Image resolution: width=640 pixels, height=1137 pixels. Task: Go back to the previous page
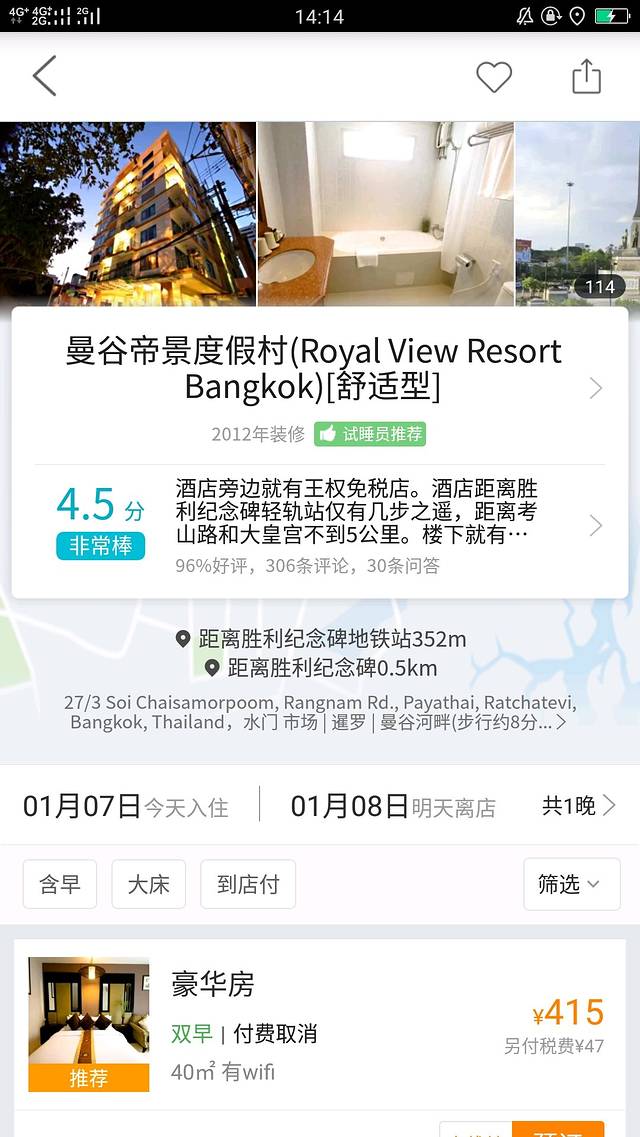(44, 76)
